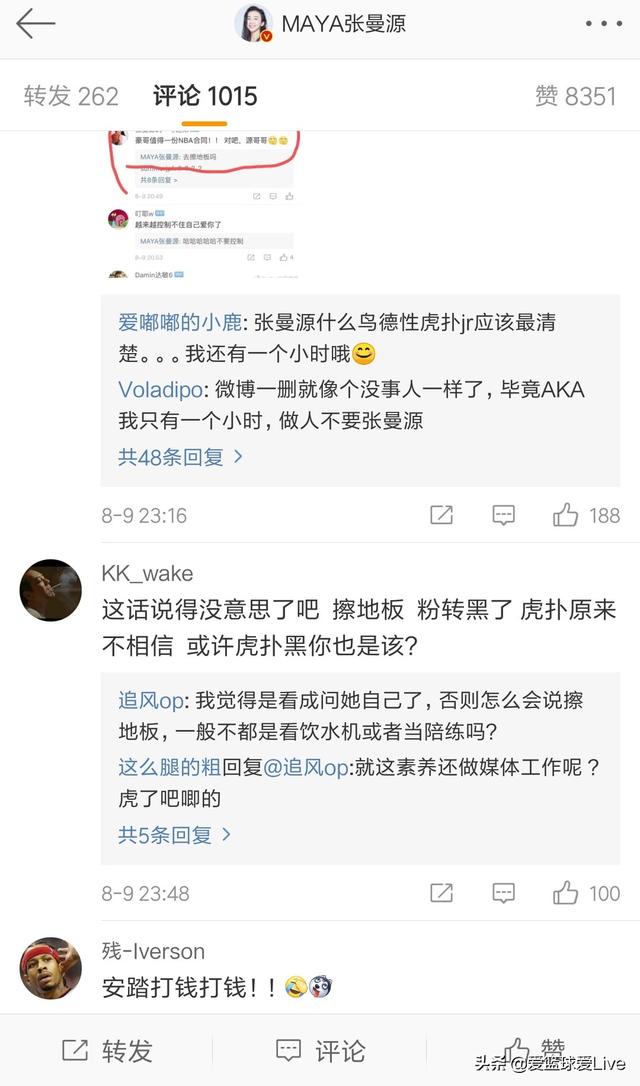640x1086 pixels.
Task: Switch to the 转发 262 tab
Action: (71, 96)
